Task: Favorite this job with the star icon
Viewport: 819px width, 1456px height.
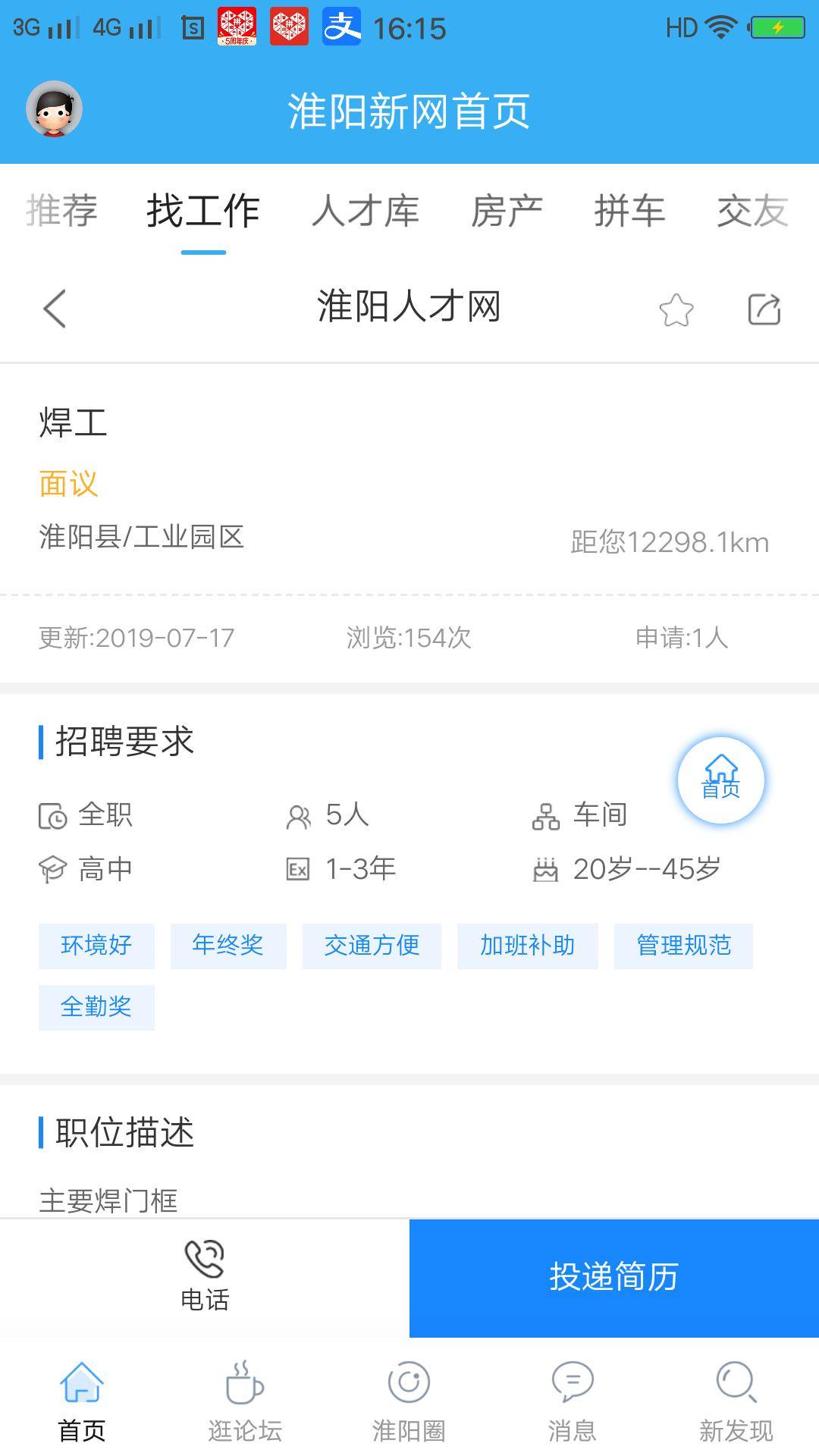Action: click(676, 309)
